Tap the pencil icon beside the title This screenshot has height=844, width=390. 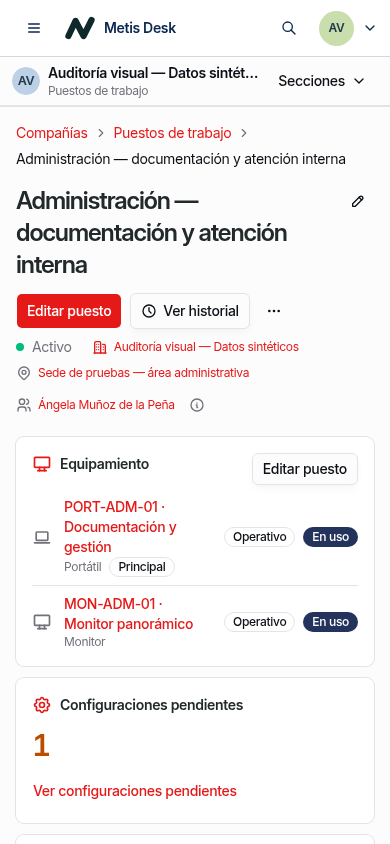point(358,202)
